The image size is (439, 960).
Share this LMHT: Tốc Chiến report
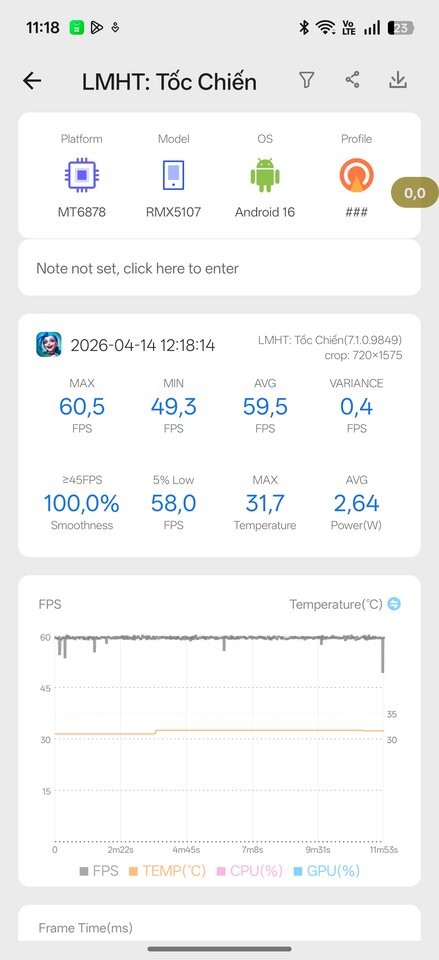pyautogui.click(x=352, y=80)
